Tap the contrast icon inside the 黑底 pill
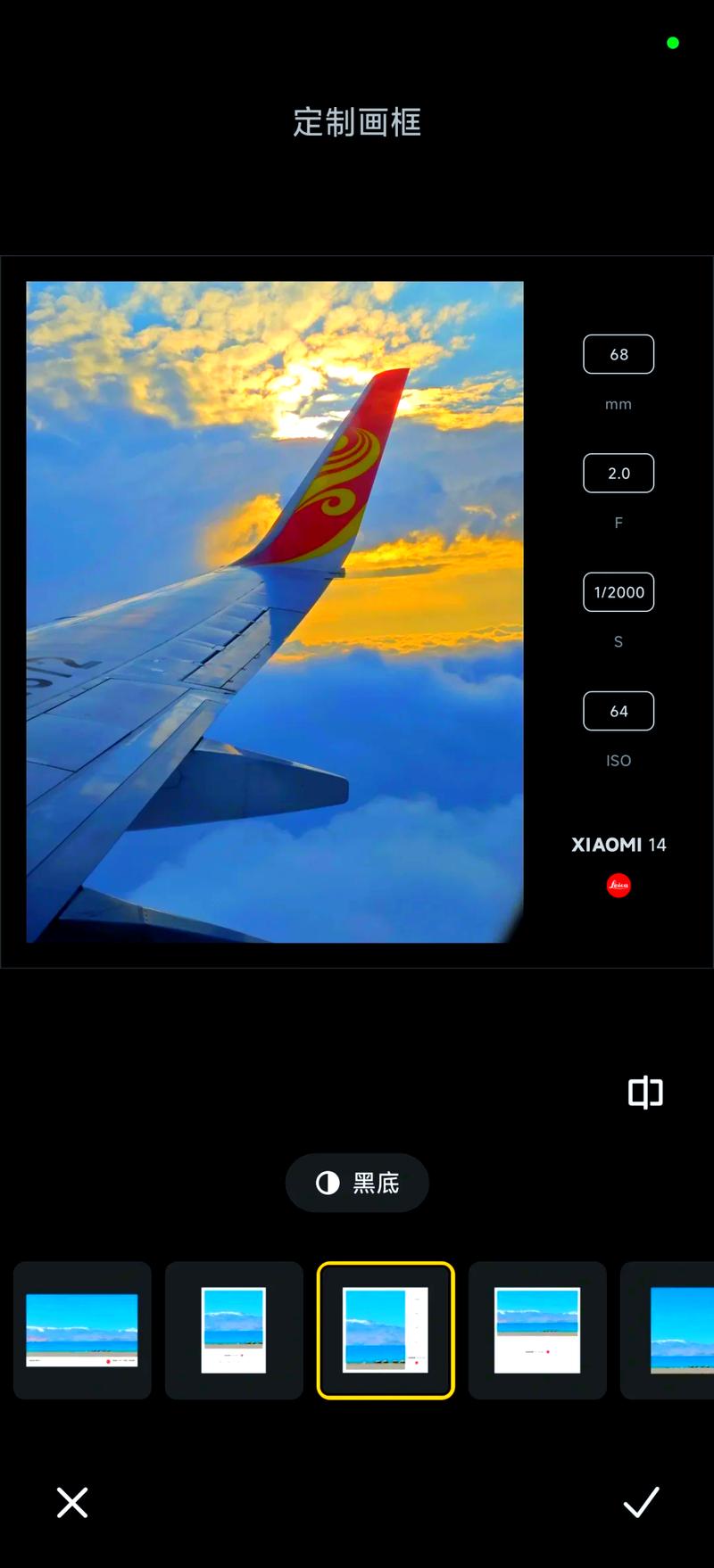This screenshot has width=714, height=1568. (328, 1183)
